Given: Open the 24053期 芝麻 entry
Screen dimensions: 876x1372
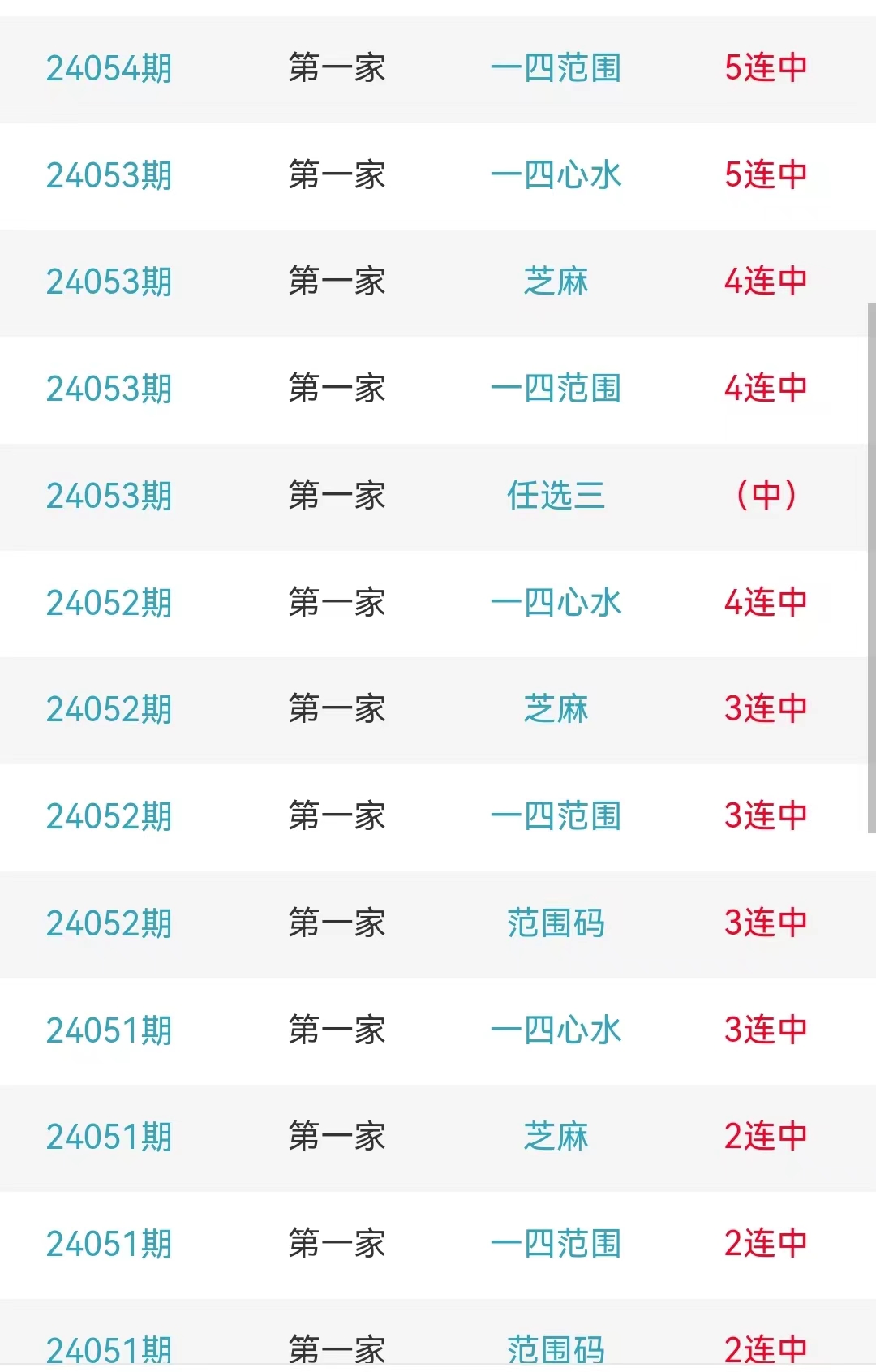Looking at the screenshot, I should (x=556, y=282).
